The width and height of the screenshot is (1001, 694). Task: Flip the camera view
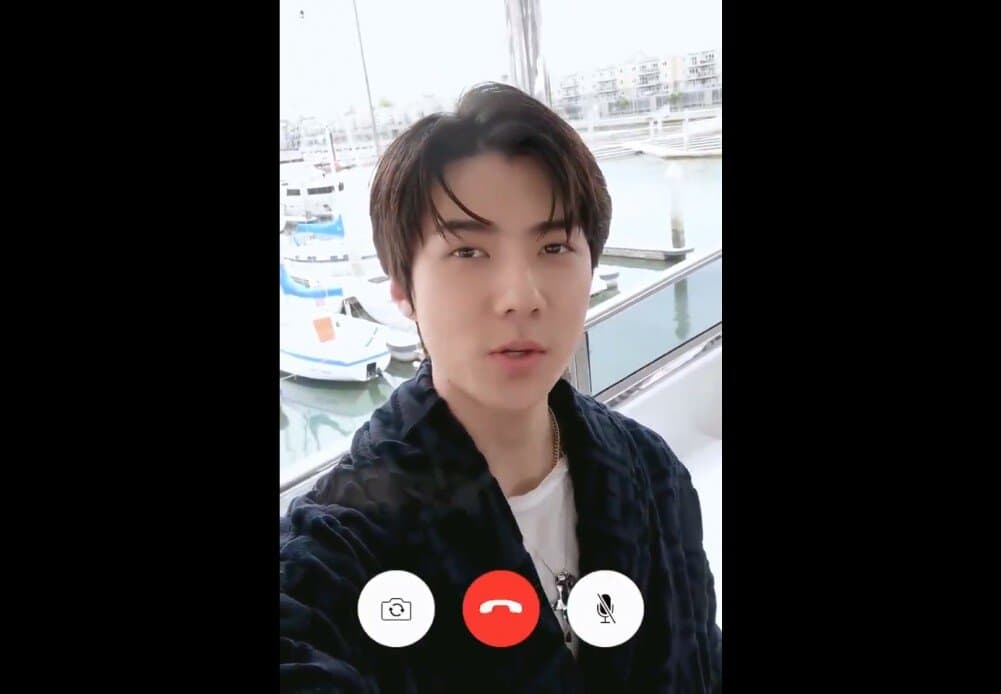coord(396,608)
